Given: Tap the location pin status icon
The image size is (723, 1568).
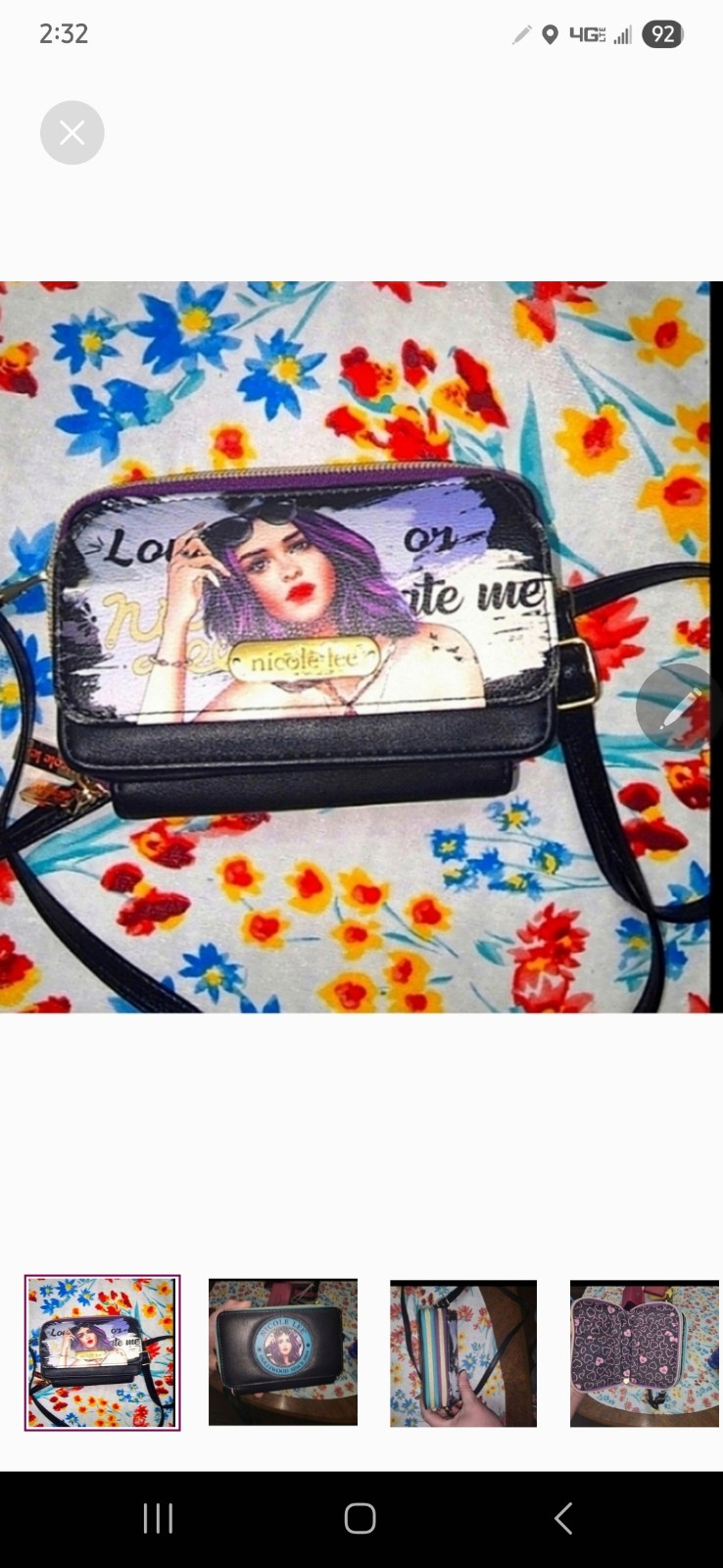Looking at the screenshot, I should pyautogui.click(x=552, y=34).
